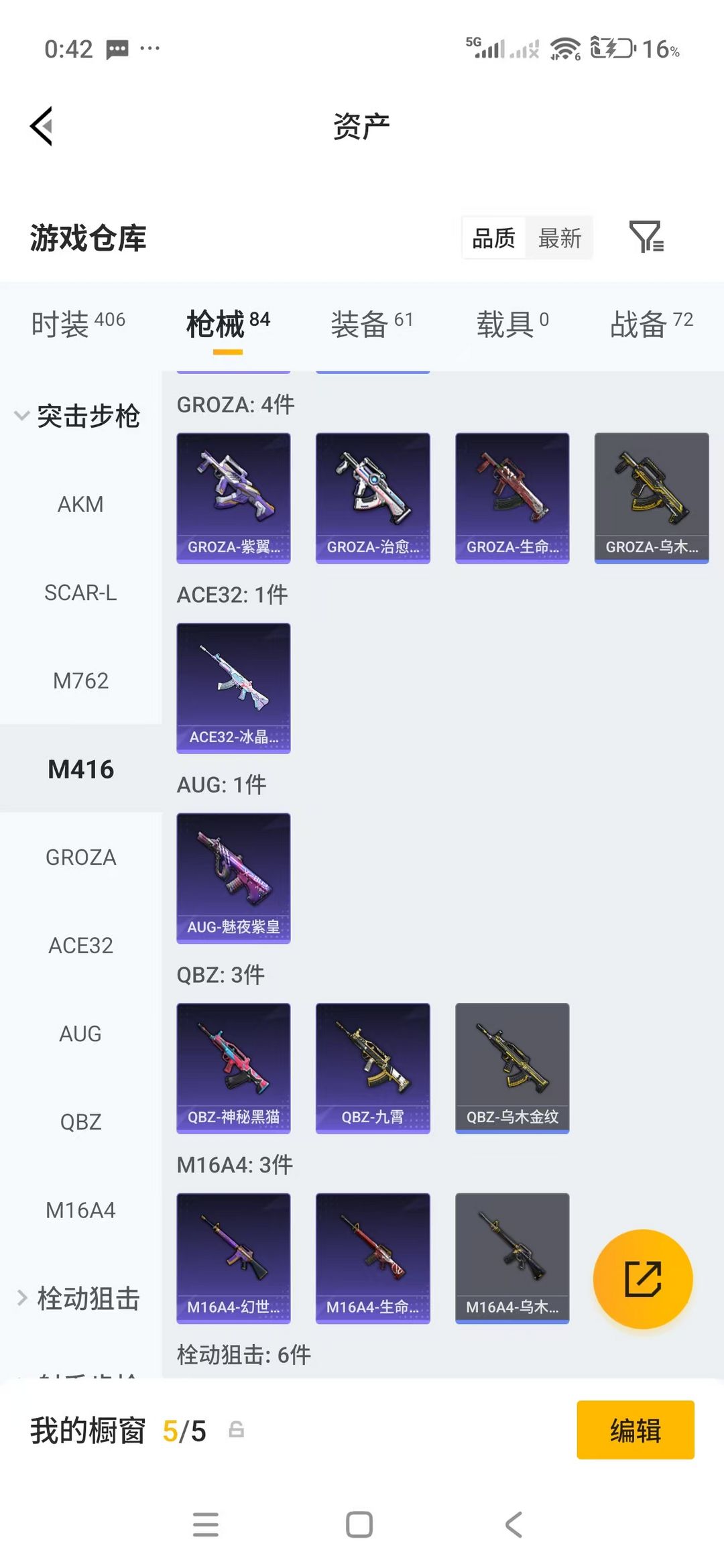Expand the 栓动狙击 category
The image size is (724, 1568).
point(77,1299)
